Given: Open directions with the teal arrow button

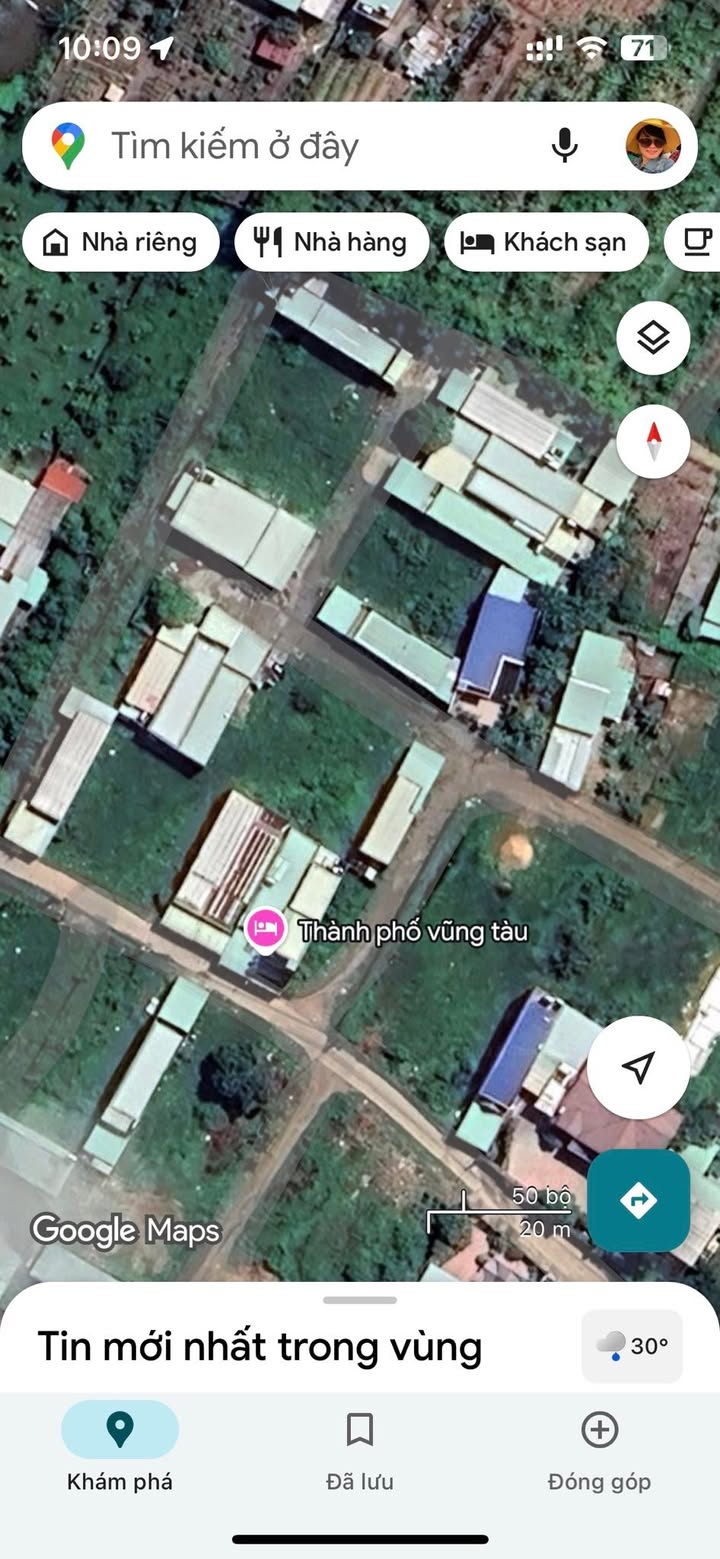Looking at the screenshot, I should point(638,1200).
